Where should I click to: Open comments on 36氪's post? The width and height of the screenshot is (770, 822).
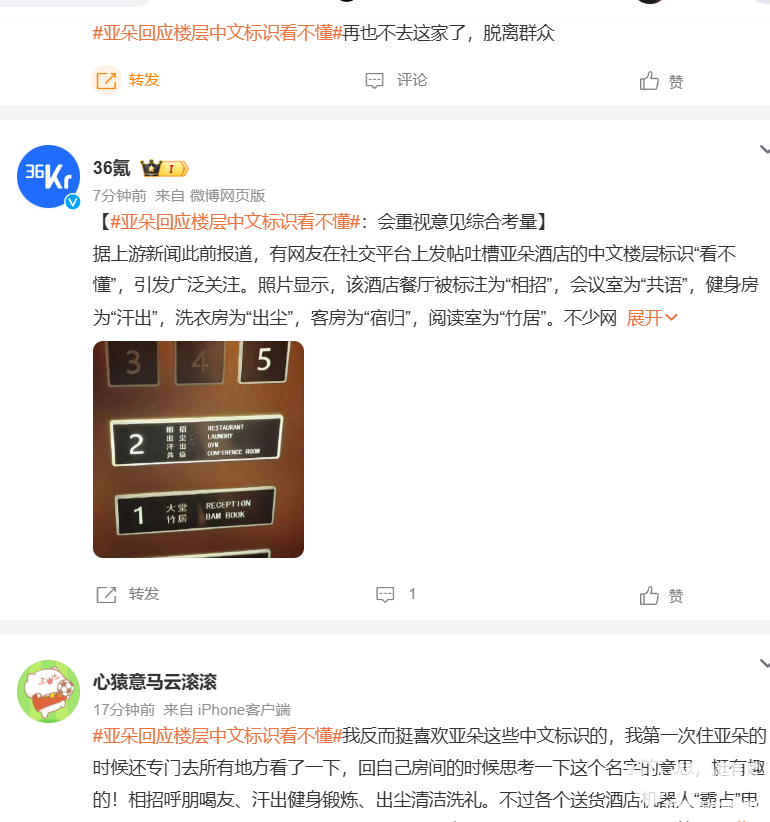point(395,594)
